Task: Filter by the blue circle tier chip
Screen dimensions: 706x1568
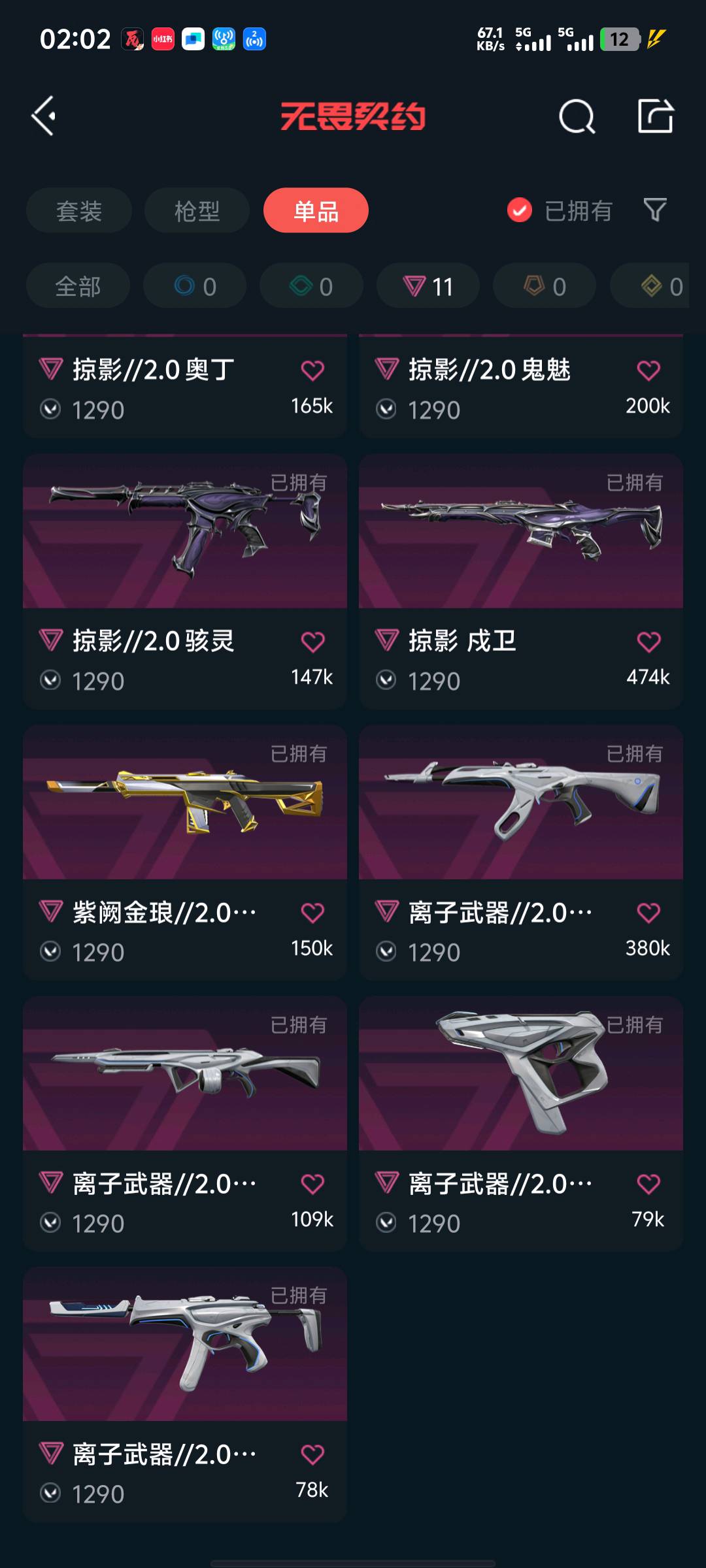Action: (195, 286)
